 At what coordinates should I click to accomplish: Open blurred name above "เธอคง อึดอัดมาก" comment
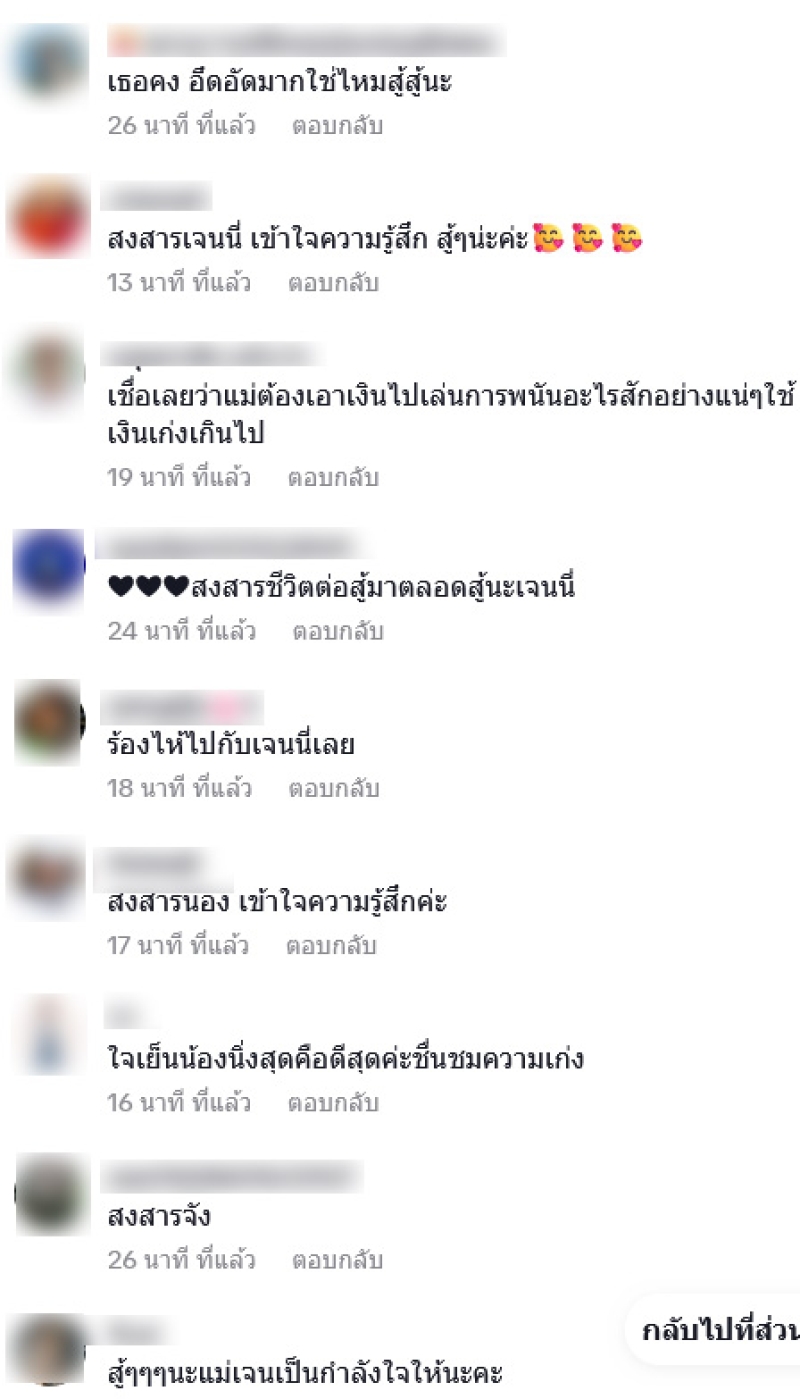(305, 43)
